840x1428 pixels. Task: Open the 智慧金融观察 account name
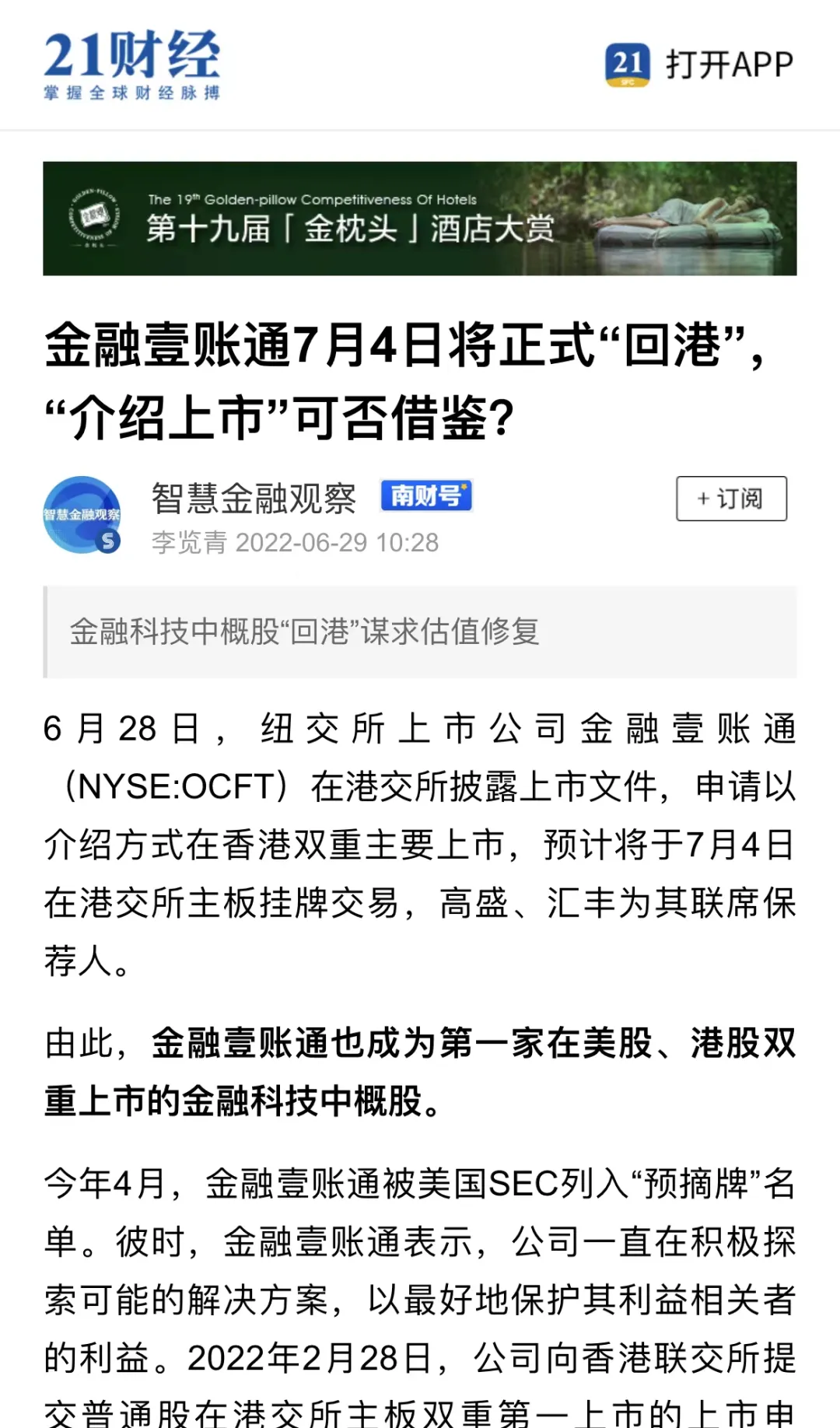pyautogui.click(x=254, y=498)
